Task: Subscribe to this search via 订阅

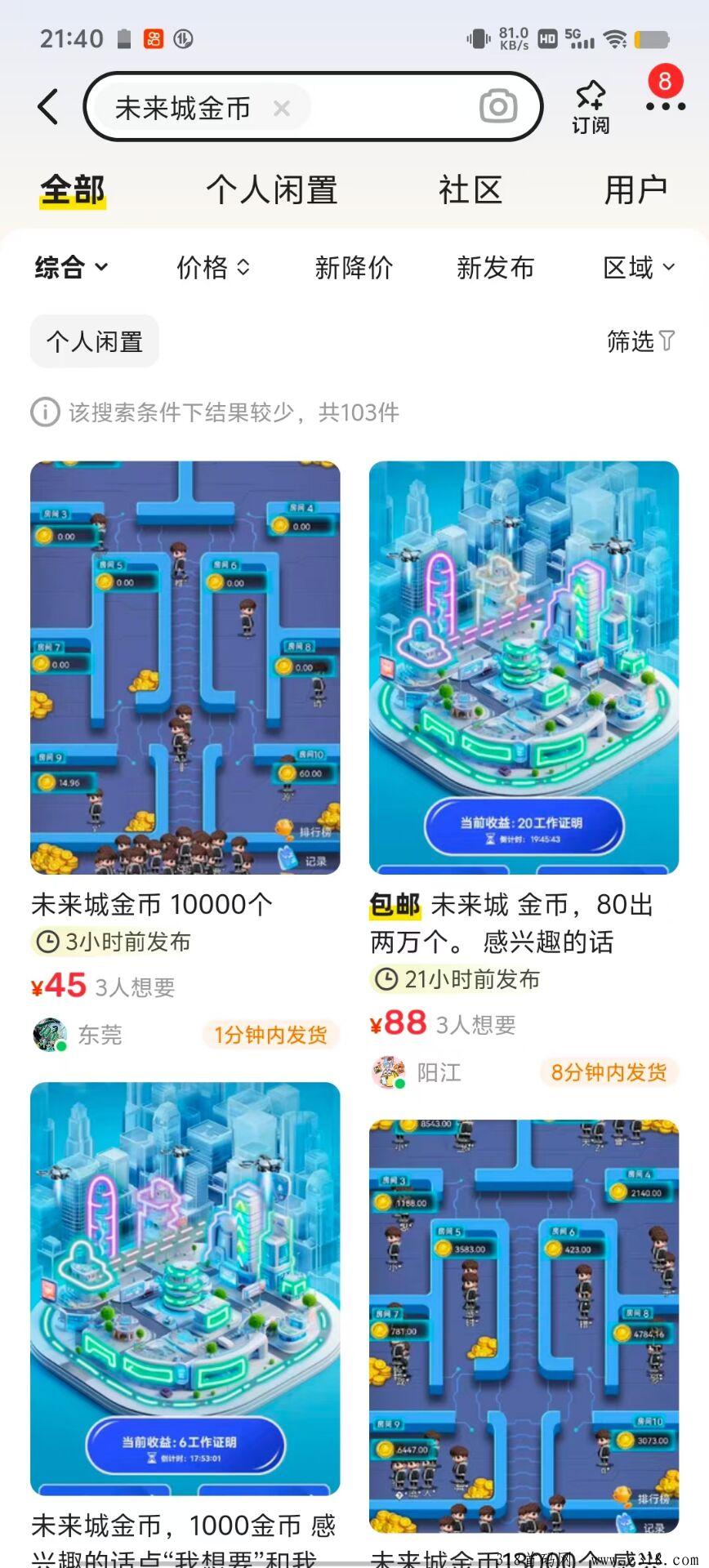Action: [590, 107]
